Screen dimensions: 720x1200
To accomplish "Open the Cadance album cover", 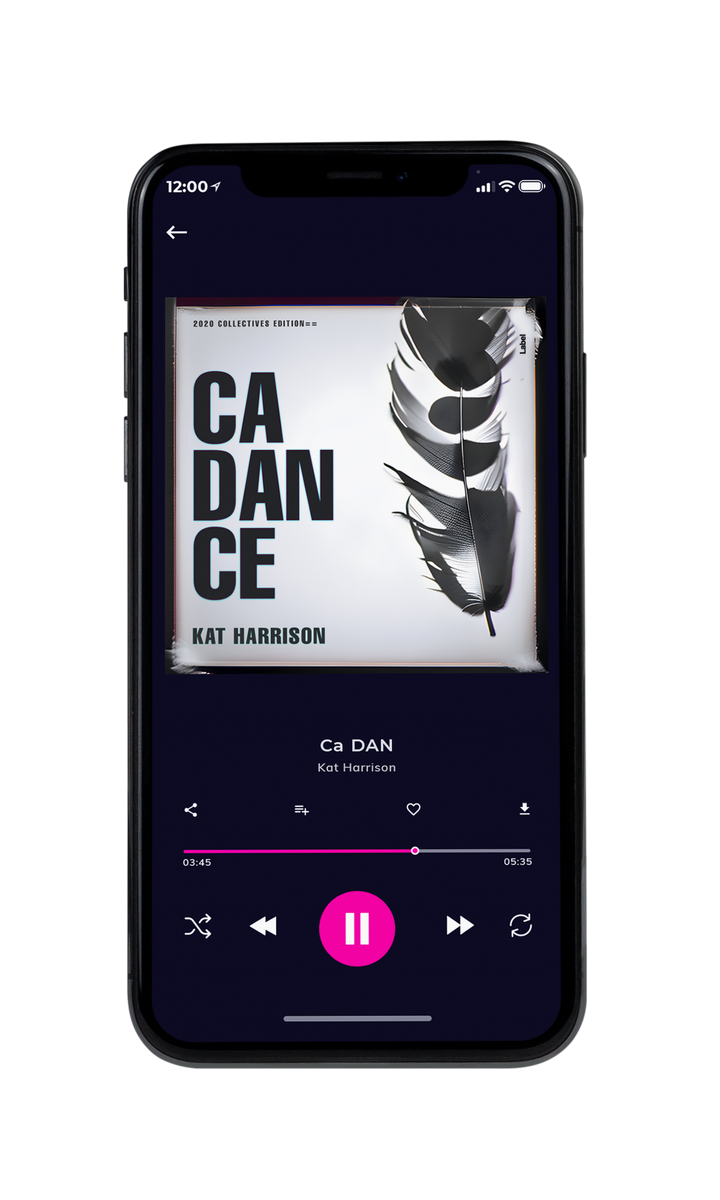I will tap(356, 484).
